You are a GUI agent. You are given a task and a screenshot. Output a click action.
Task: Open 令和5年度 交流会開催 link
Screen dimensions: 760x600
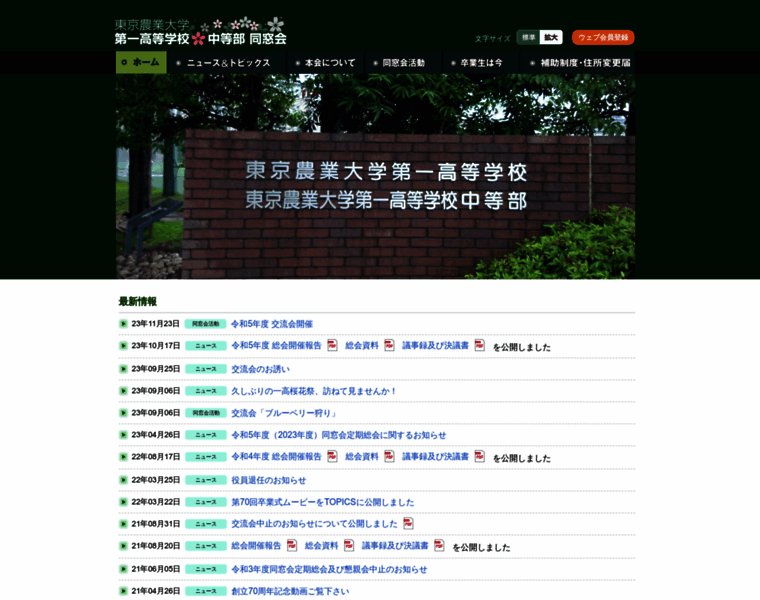[272, 324]
